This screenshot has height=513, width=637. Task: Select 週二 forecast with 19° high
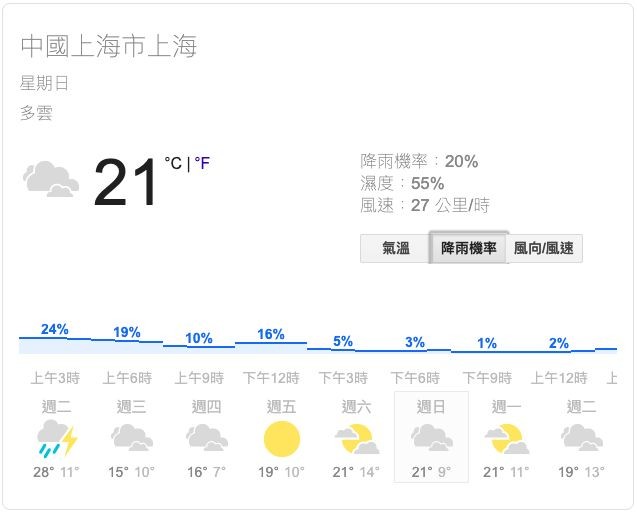pyautogui.click(x=581, y=438)
